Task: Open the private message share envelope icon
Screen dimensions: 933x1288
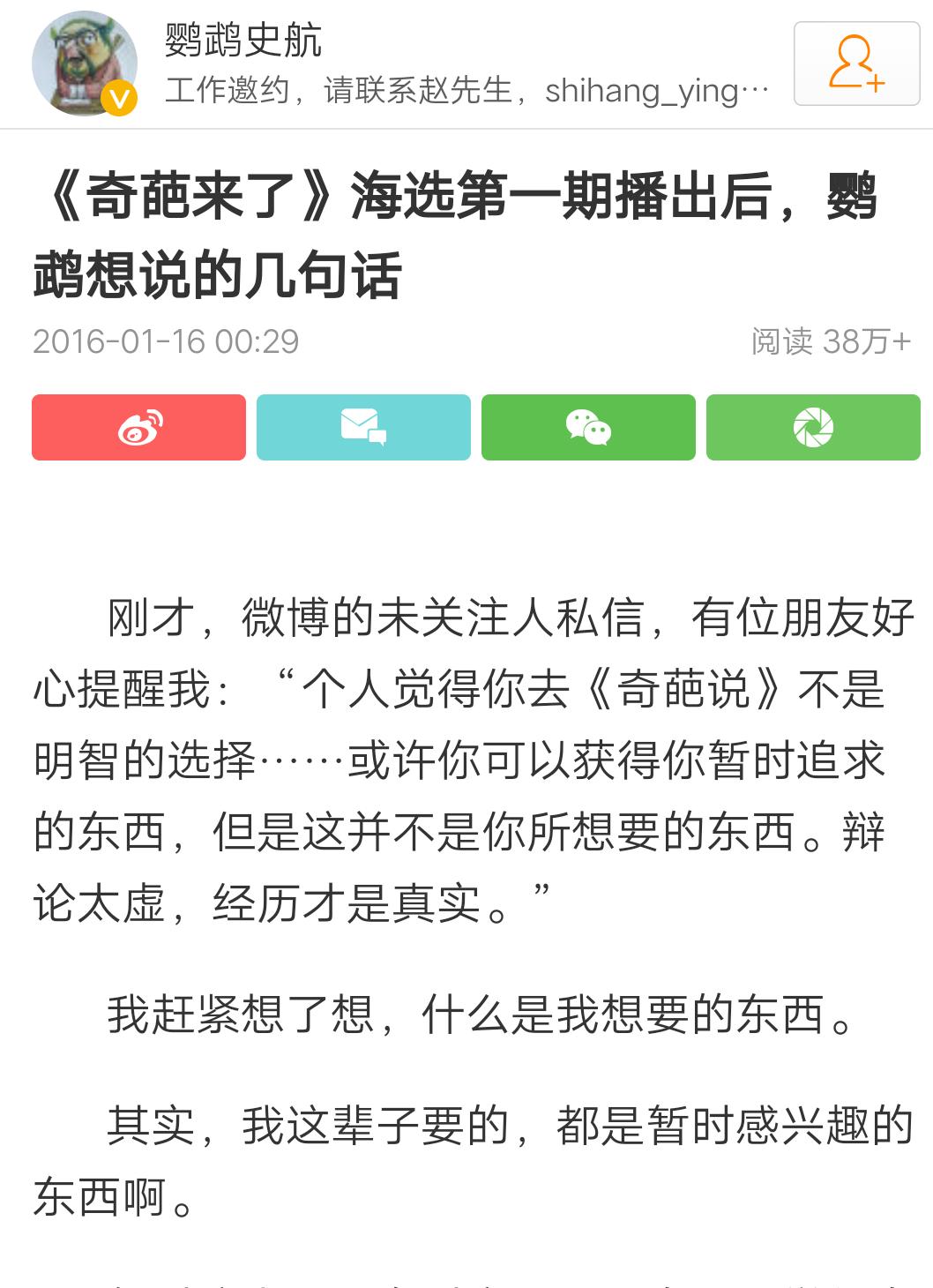Action: point(363,430)
